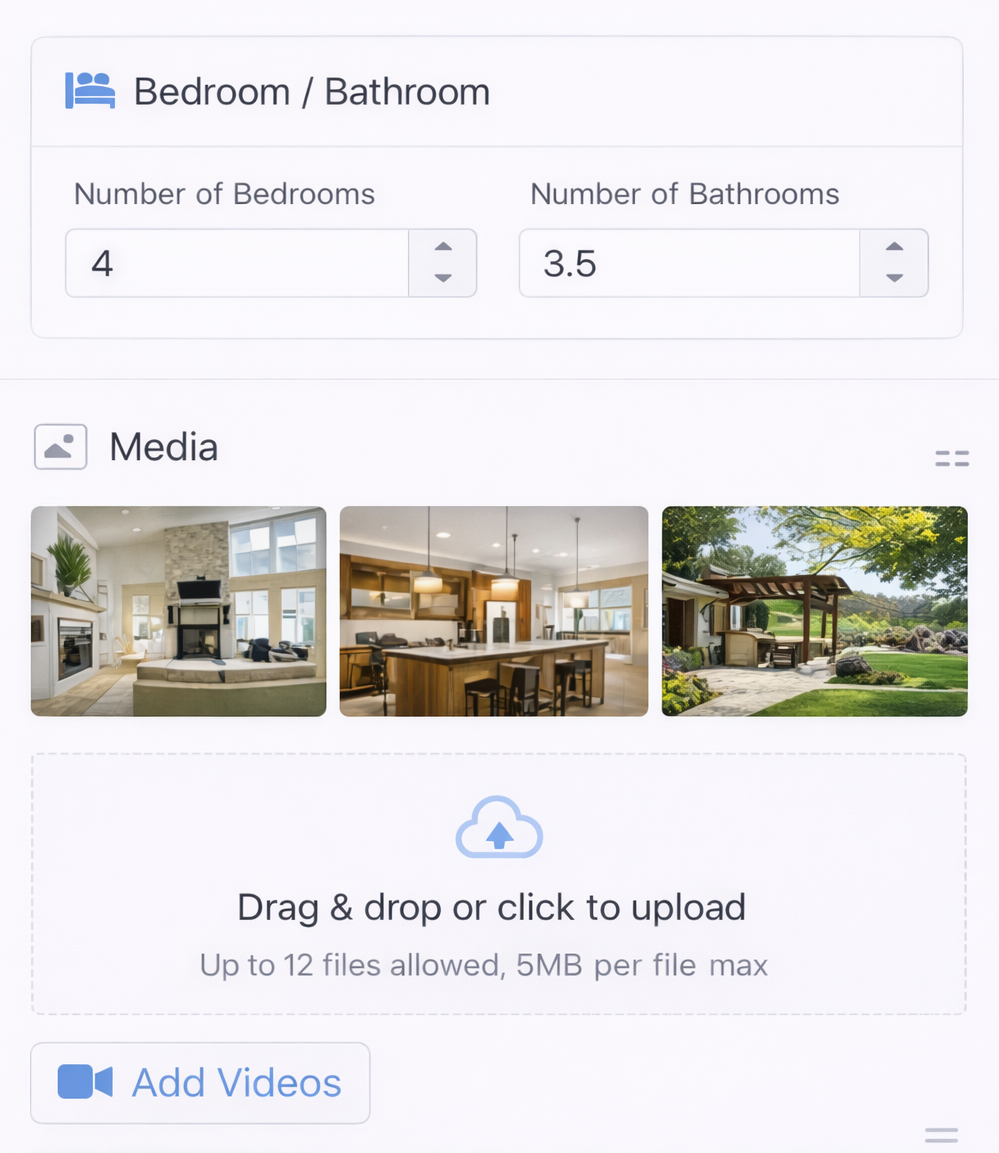
Task: Open the living room photo
Action: [x=179, y=611]
